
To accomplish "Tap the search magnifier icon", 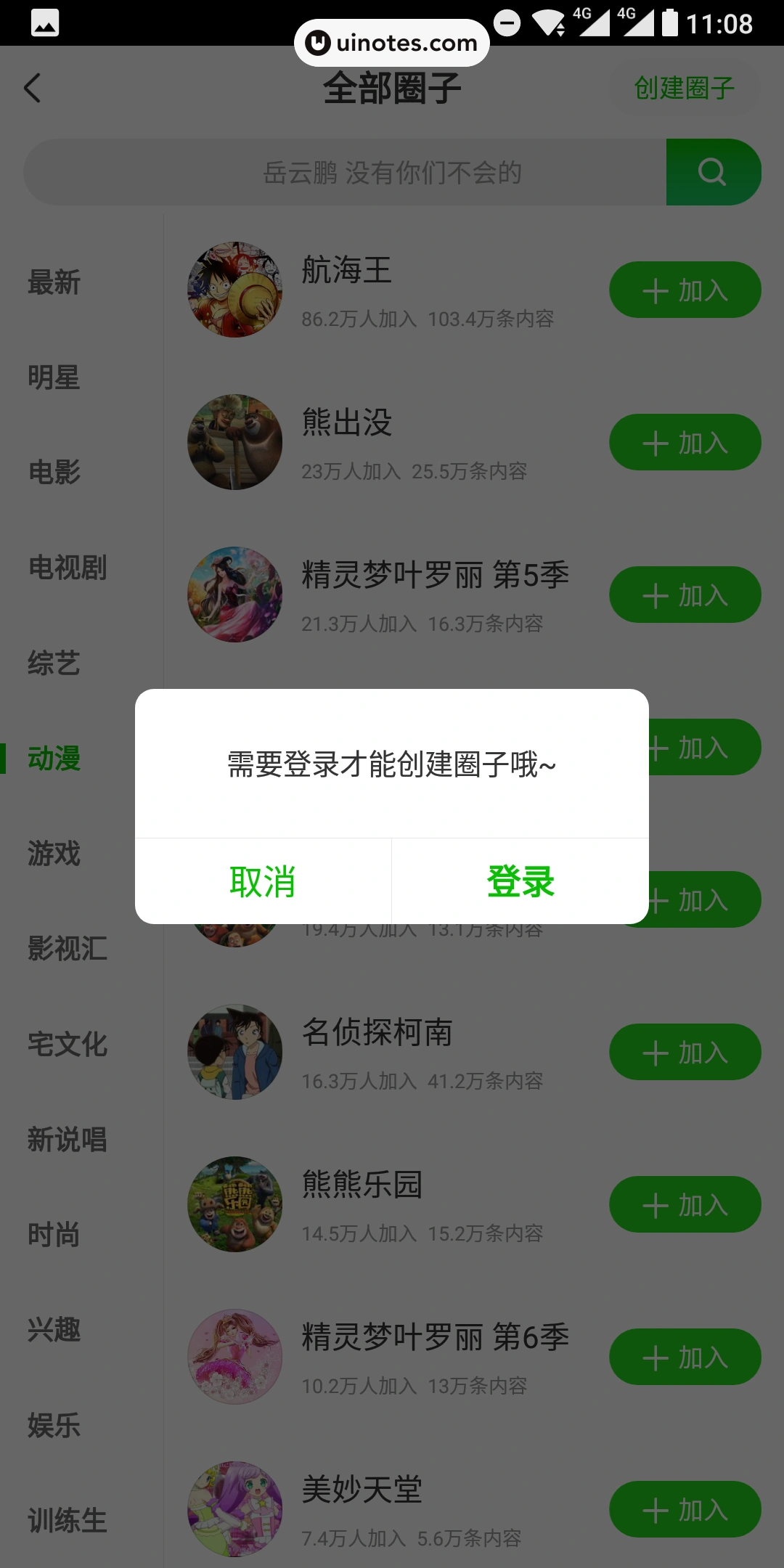I will pos(711,172).
